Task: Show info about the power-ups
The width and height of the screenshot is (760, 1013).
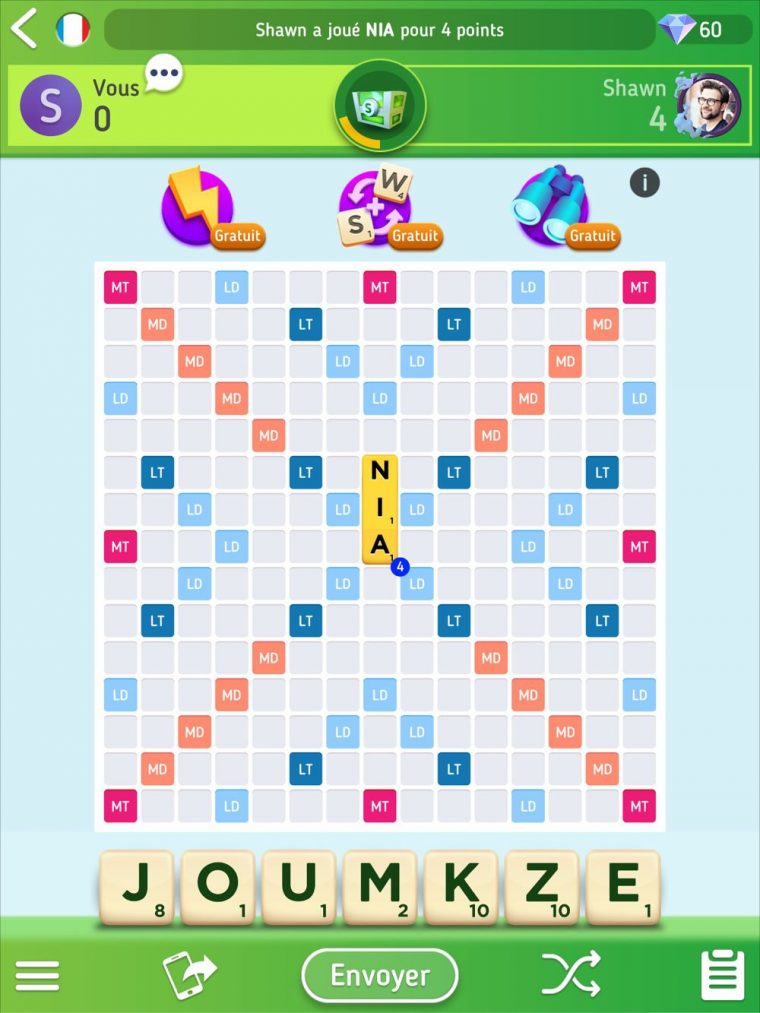Action: [645, 183]
